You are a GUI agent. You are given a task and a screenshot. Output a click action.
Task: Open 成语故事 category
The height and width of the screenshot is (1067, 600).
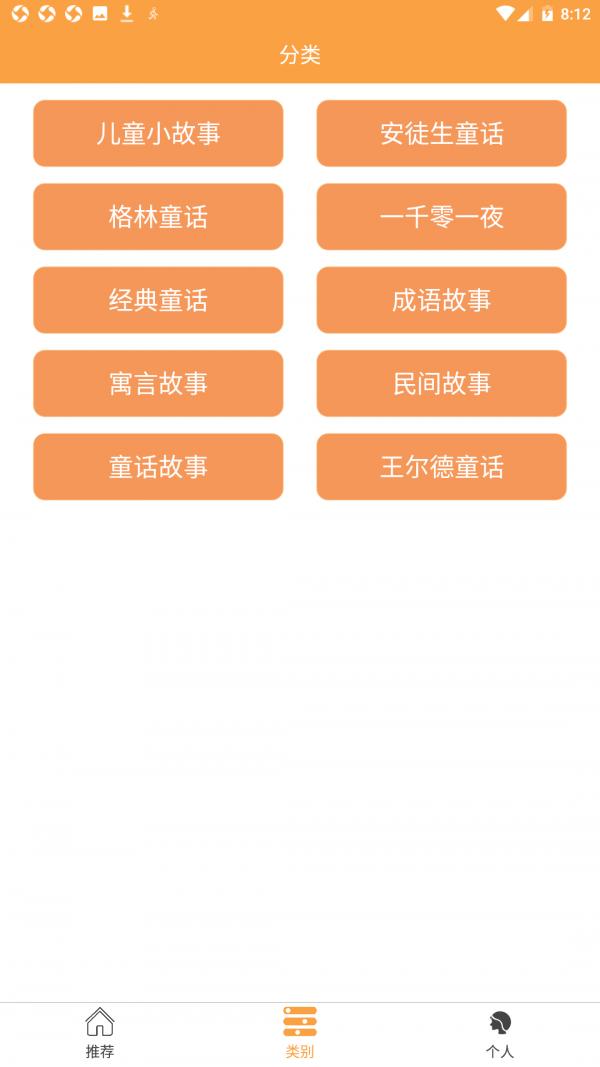441,300
